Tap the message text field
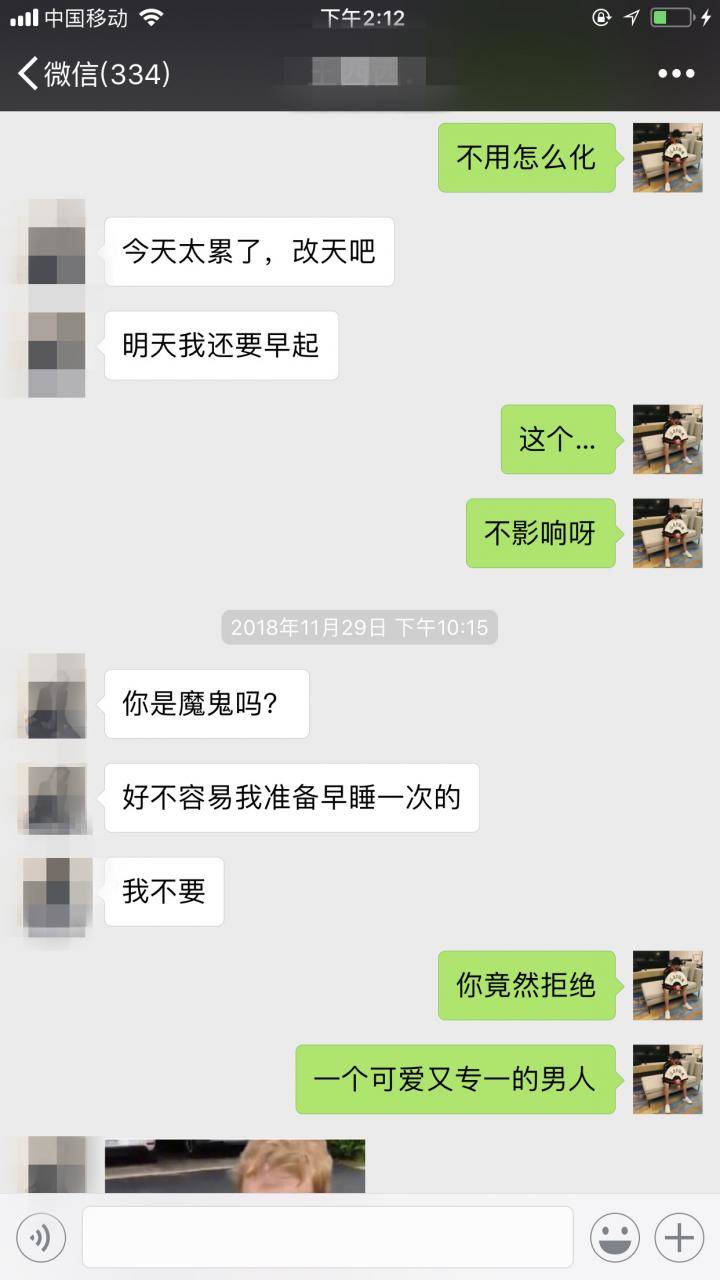Viewport: 720px width, 1280px height. [327, 1237]
